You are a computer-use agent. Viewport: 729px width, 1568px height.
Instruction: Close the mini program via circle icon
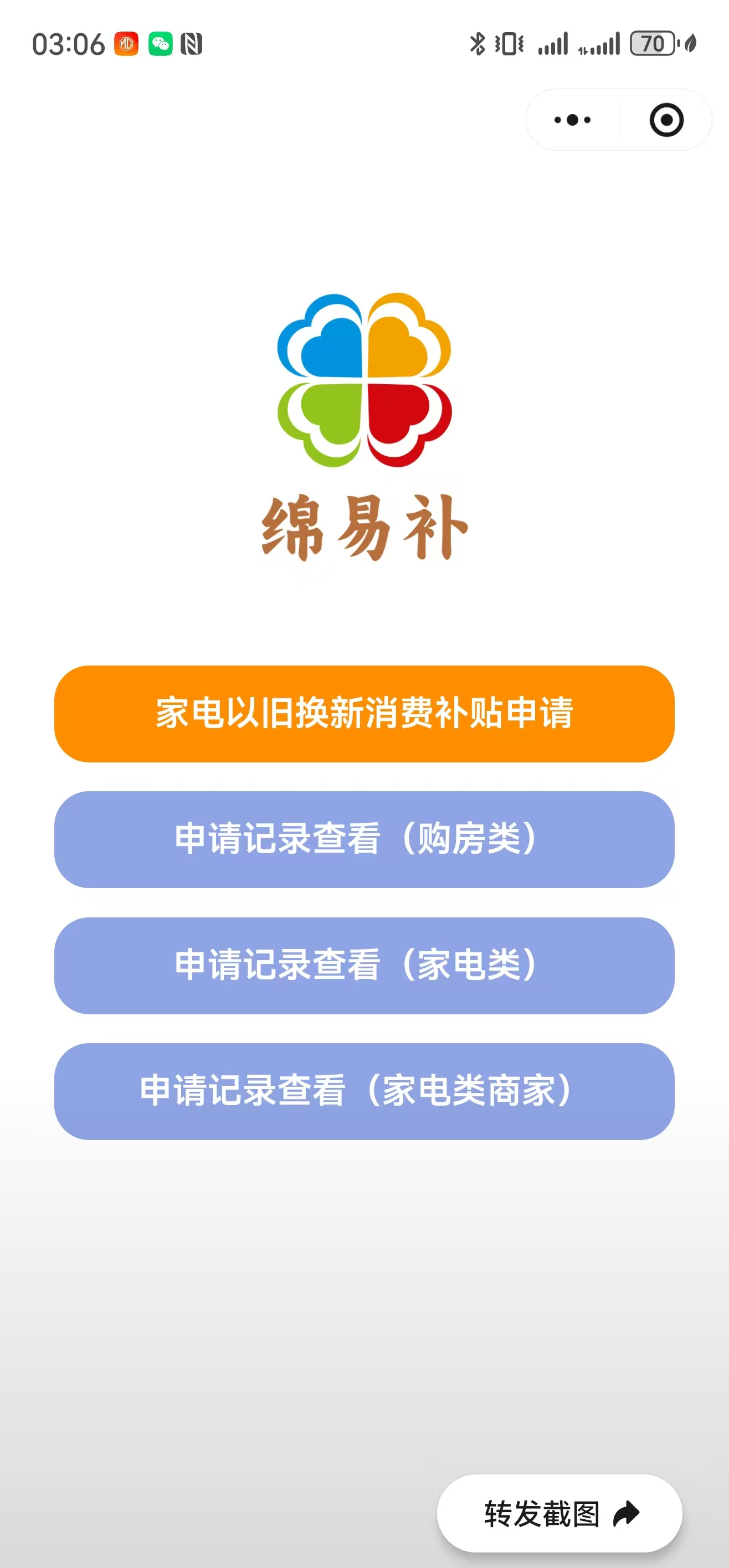point(666,120)
